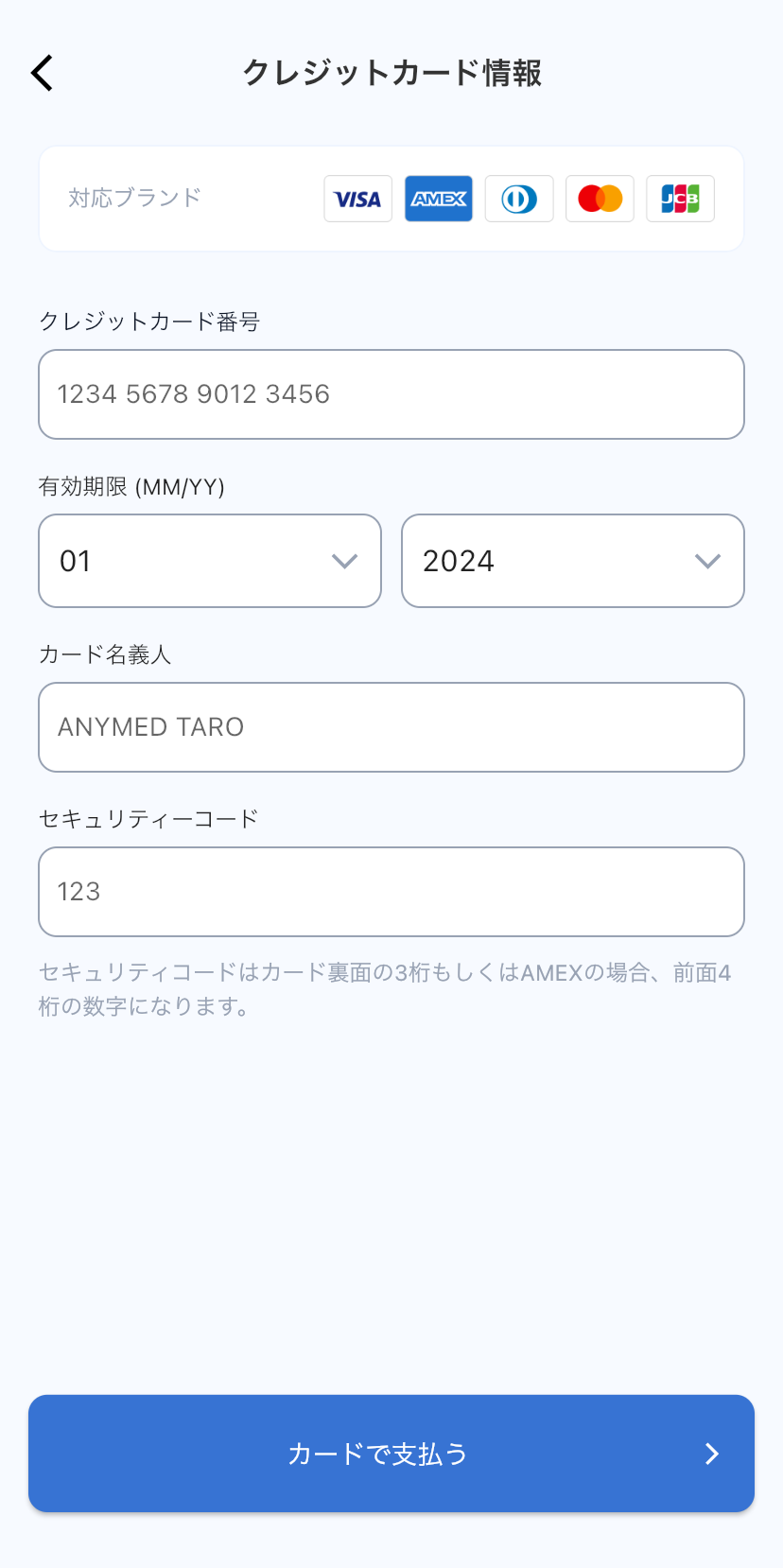The width and height of the screenshot is (783, 1568).
Task: Open the expiry year dropdown showing 2024
Action: coord(573,561)
